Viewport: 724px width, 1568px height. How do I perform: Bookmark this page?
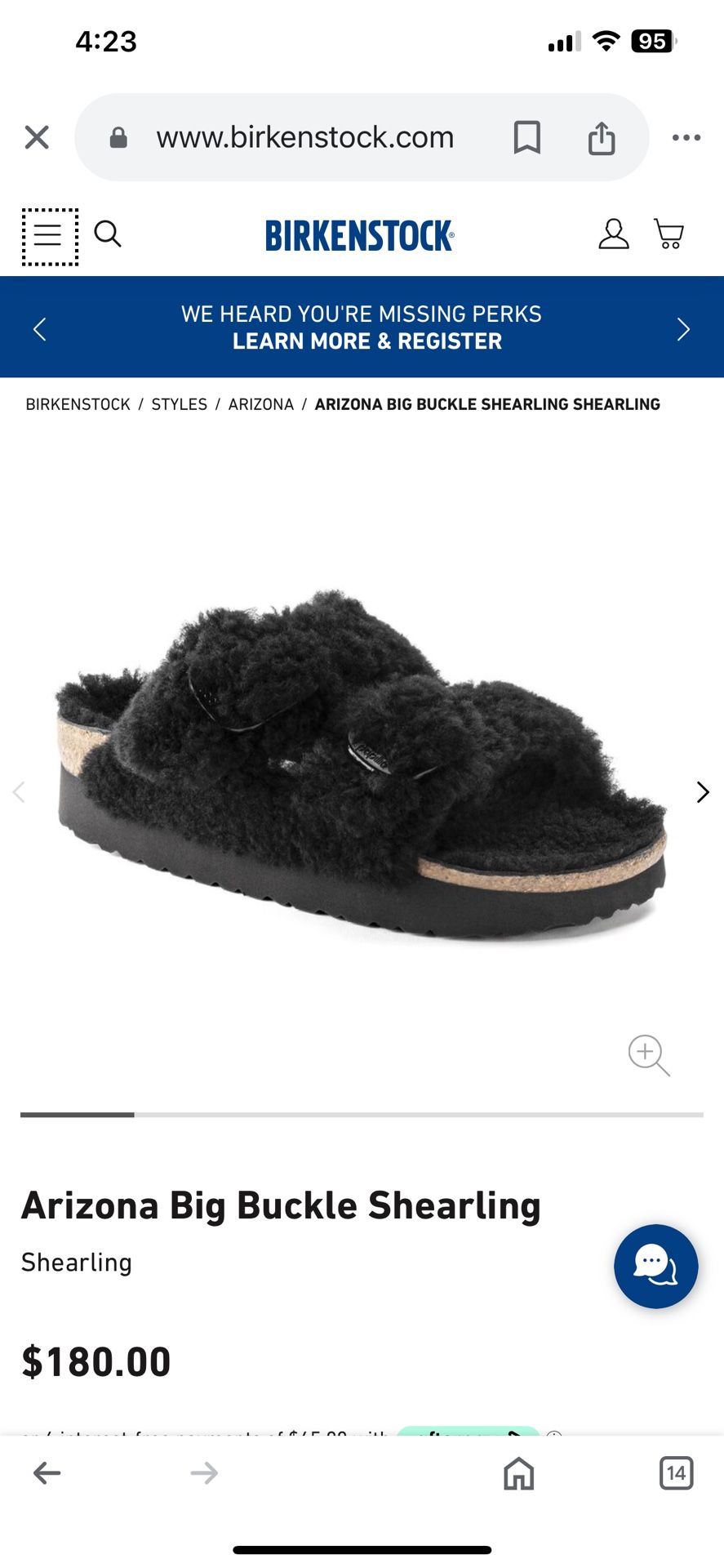click(526, 137)
